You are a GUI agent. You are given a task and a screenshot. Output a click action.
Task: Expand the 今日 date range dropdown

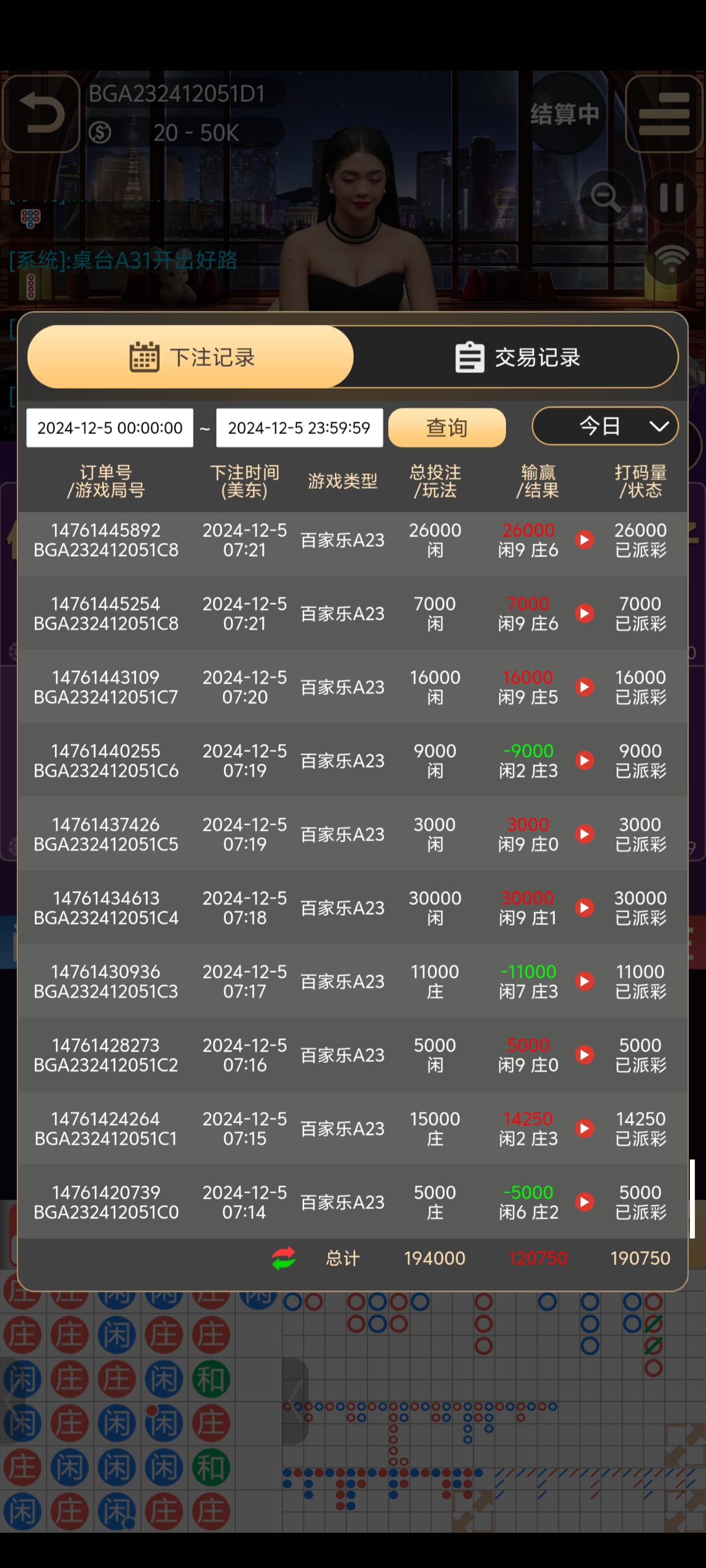tap(604, 426)
